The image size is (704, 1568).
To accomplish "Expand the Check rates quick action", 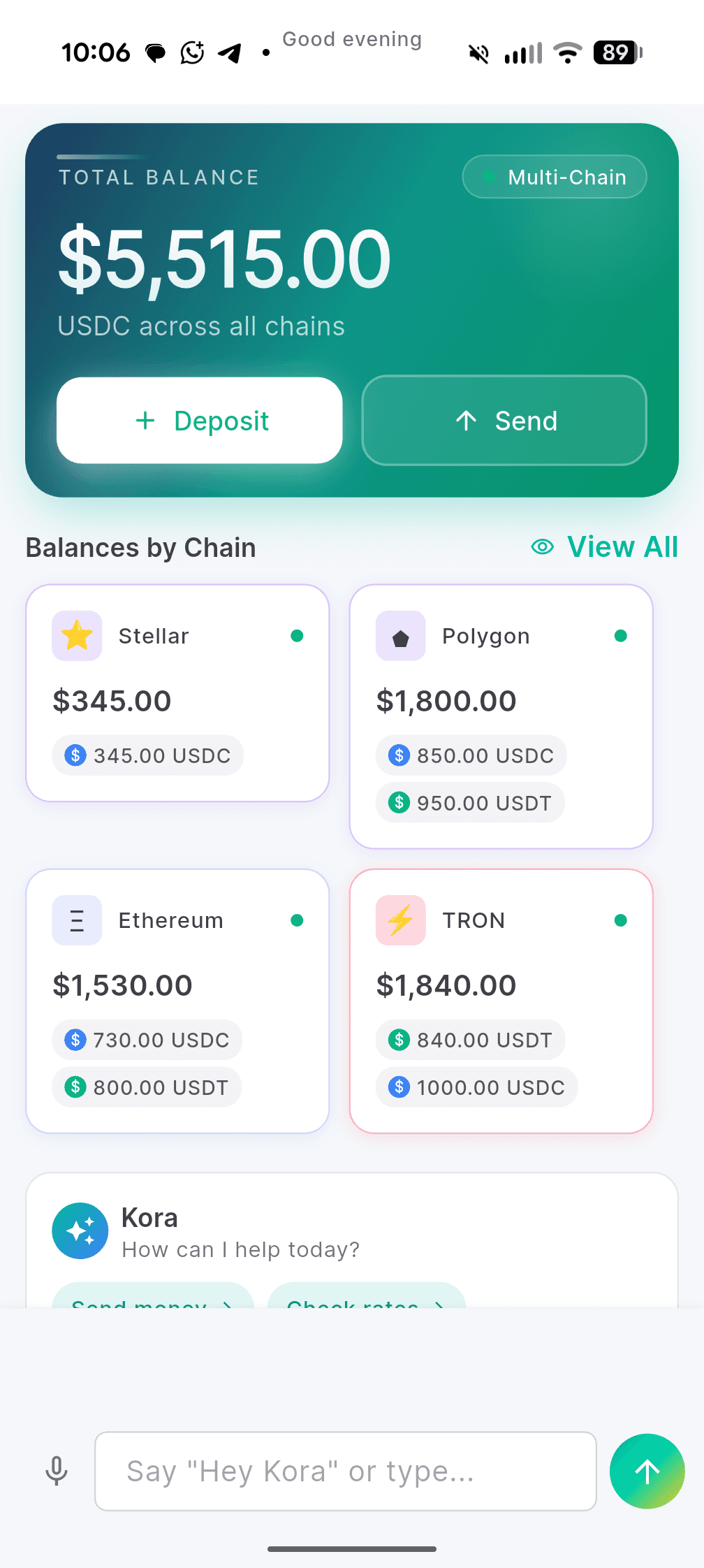I will click(x=365, y=1305).
